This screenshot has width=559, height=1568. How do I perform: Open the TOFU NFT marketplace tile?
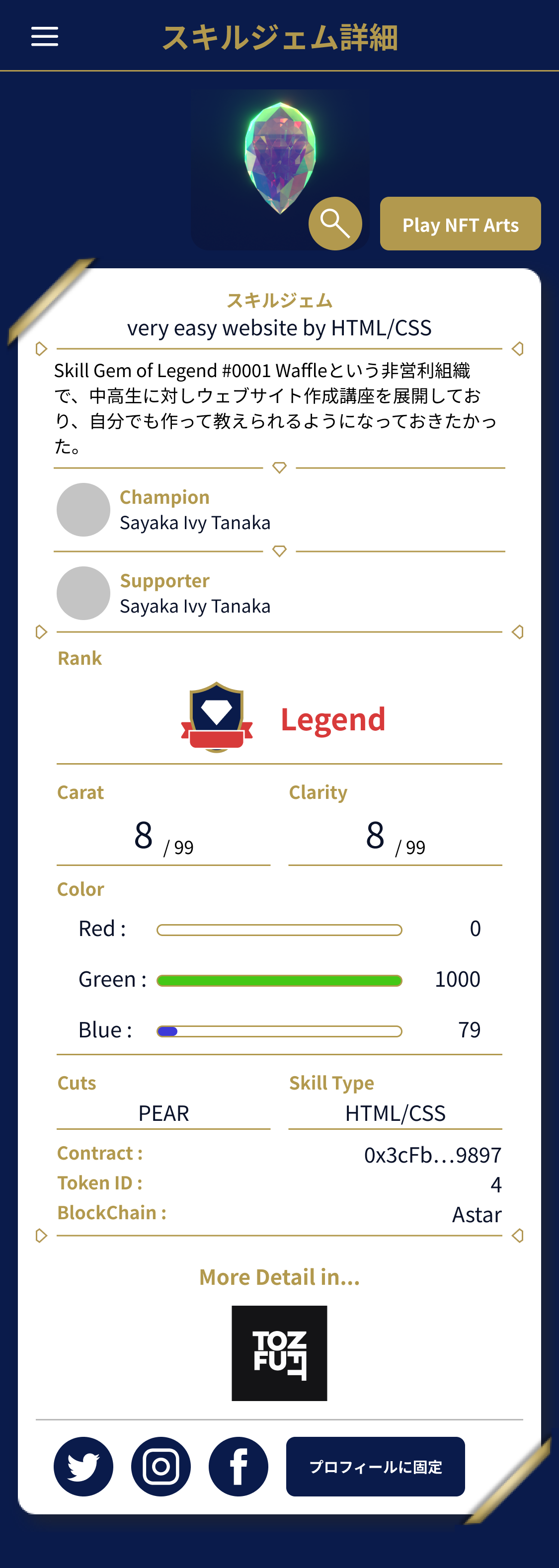279,1352
